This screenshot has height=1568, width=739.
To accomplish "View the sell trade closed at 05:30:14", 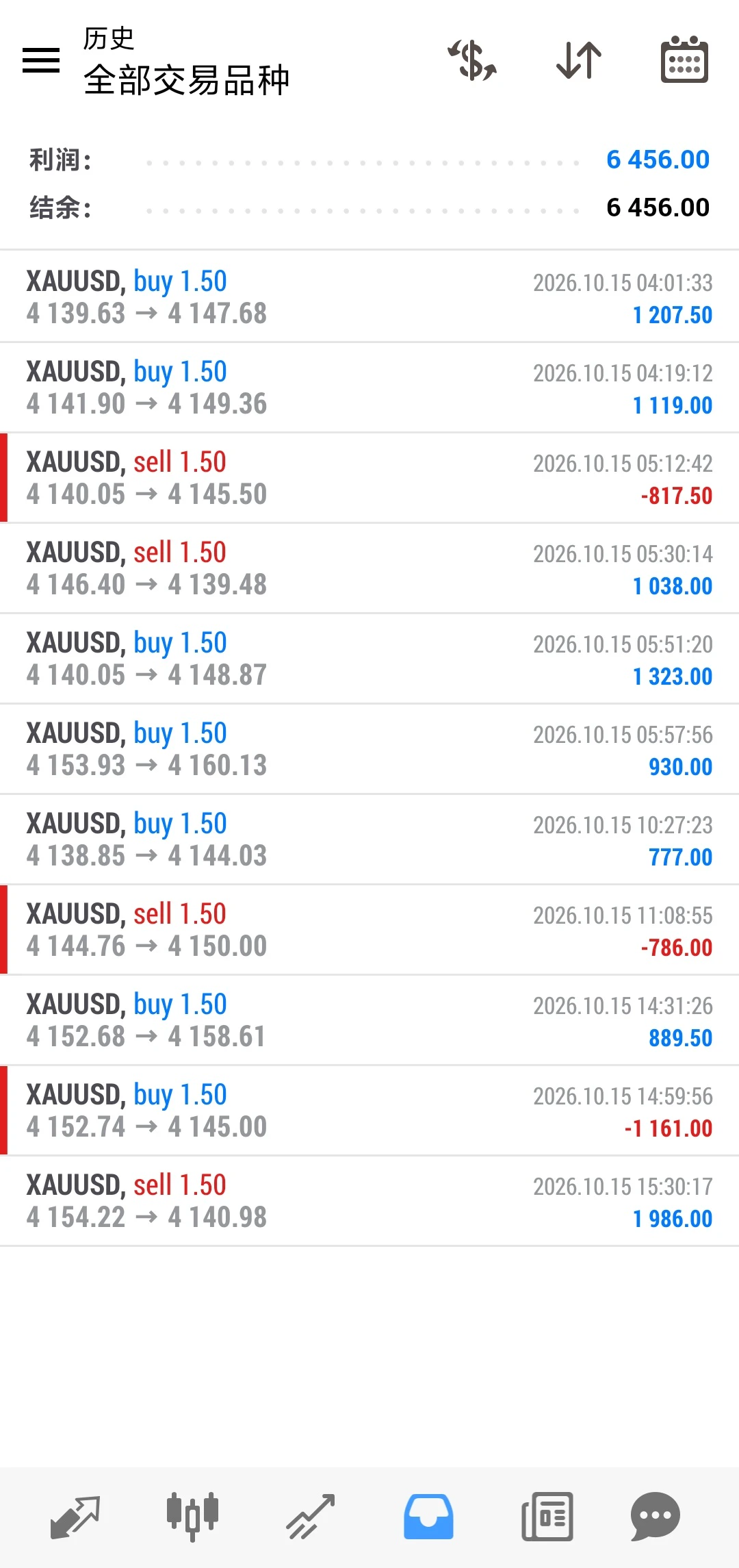I will click(x=369, y=568).
